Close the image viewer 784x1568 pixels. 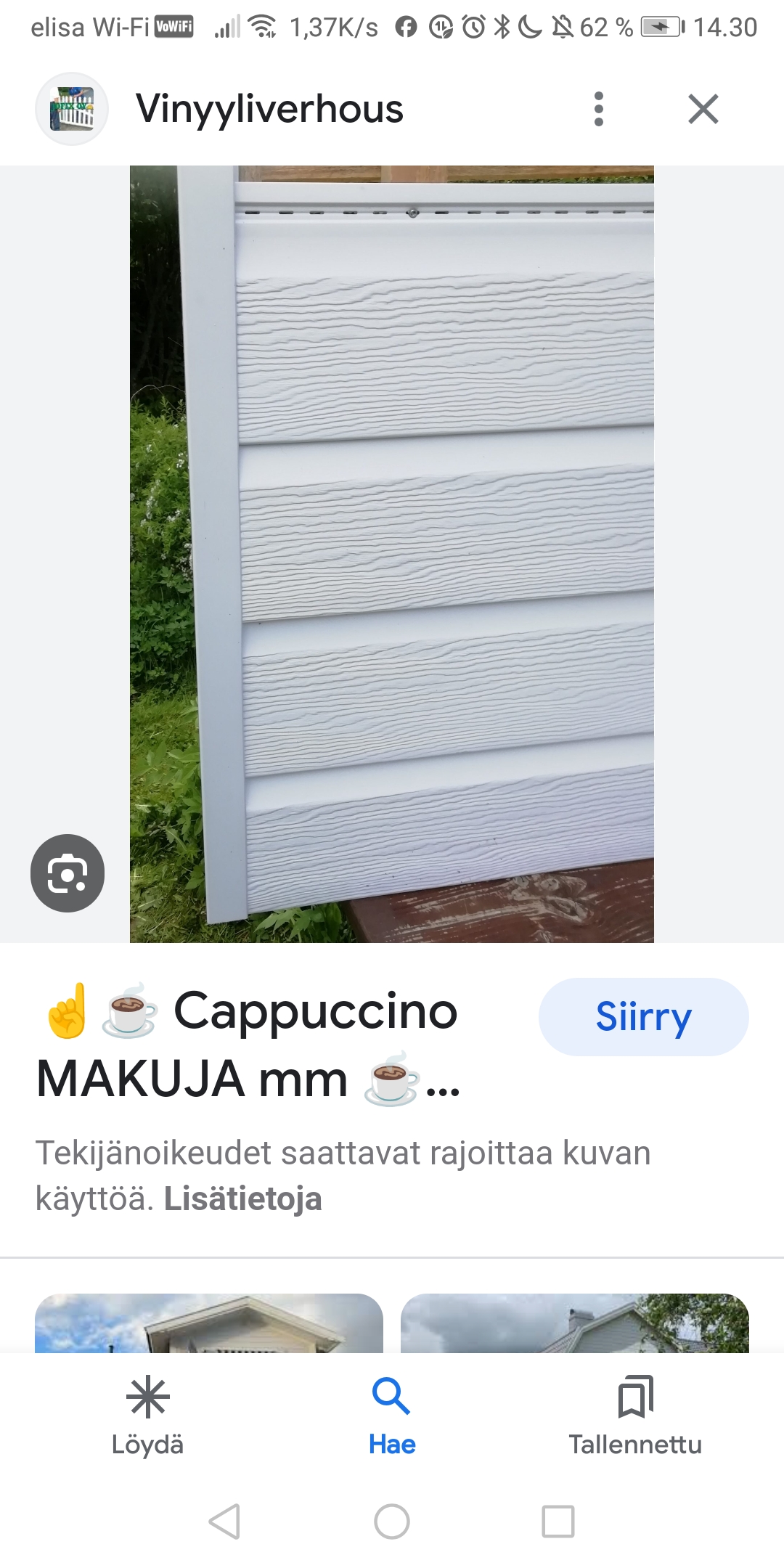tap(703, 109)
